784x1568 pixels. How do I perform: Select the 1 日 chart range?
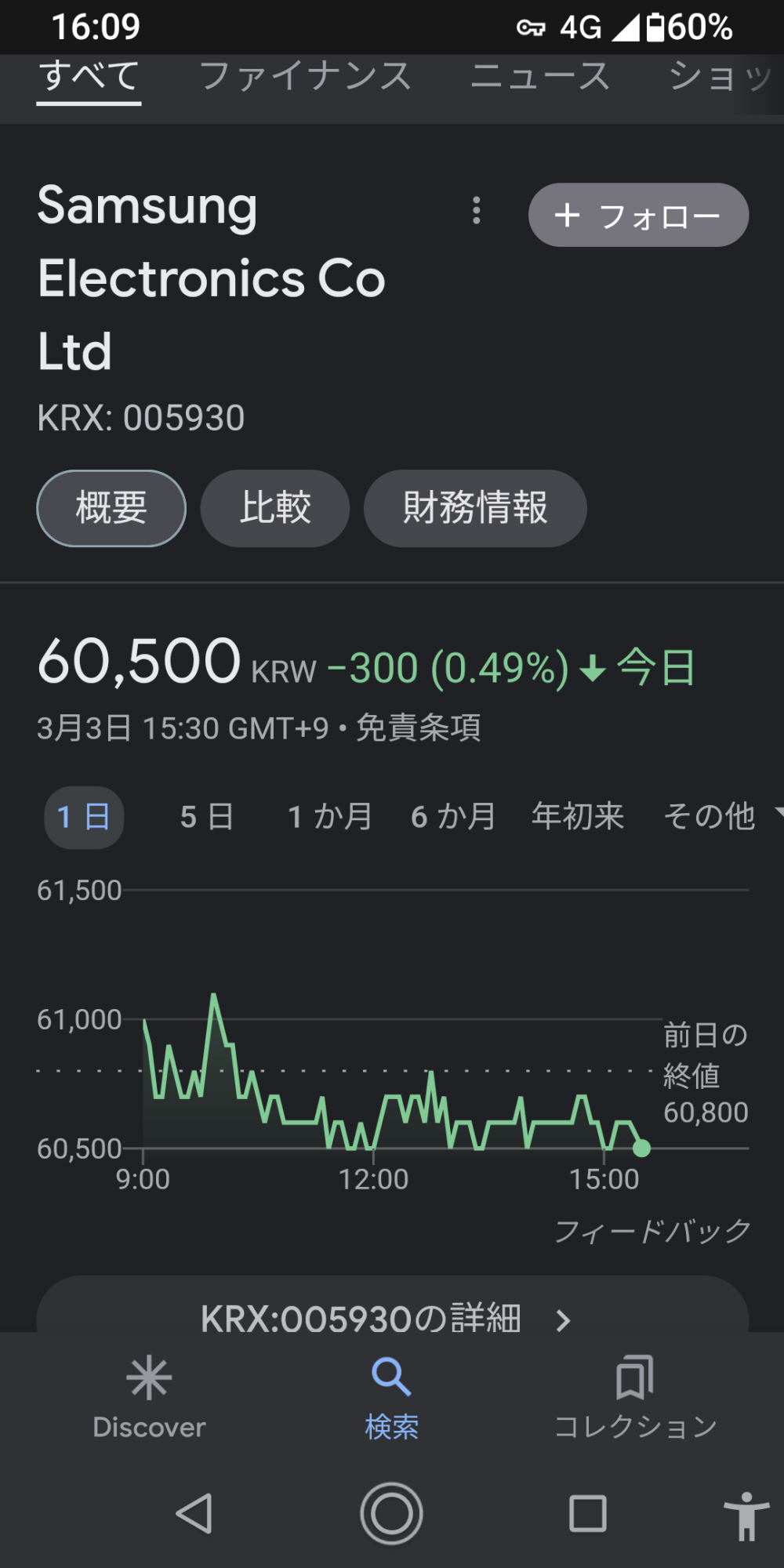pyautogui.click(x=84, y=817)
